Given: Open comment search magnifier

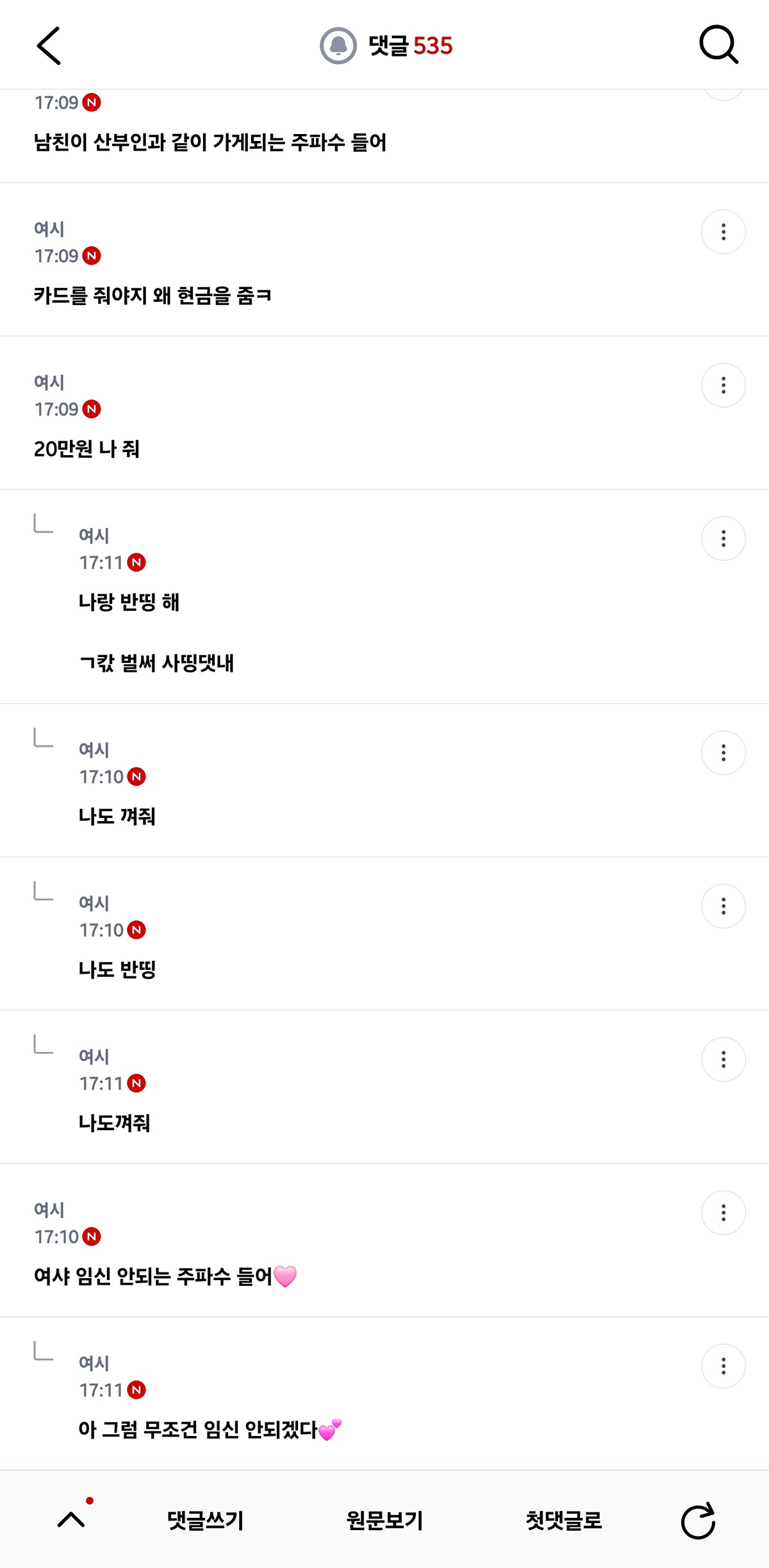Looking at the screenshot, I should point(718,45).
